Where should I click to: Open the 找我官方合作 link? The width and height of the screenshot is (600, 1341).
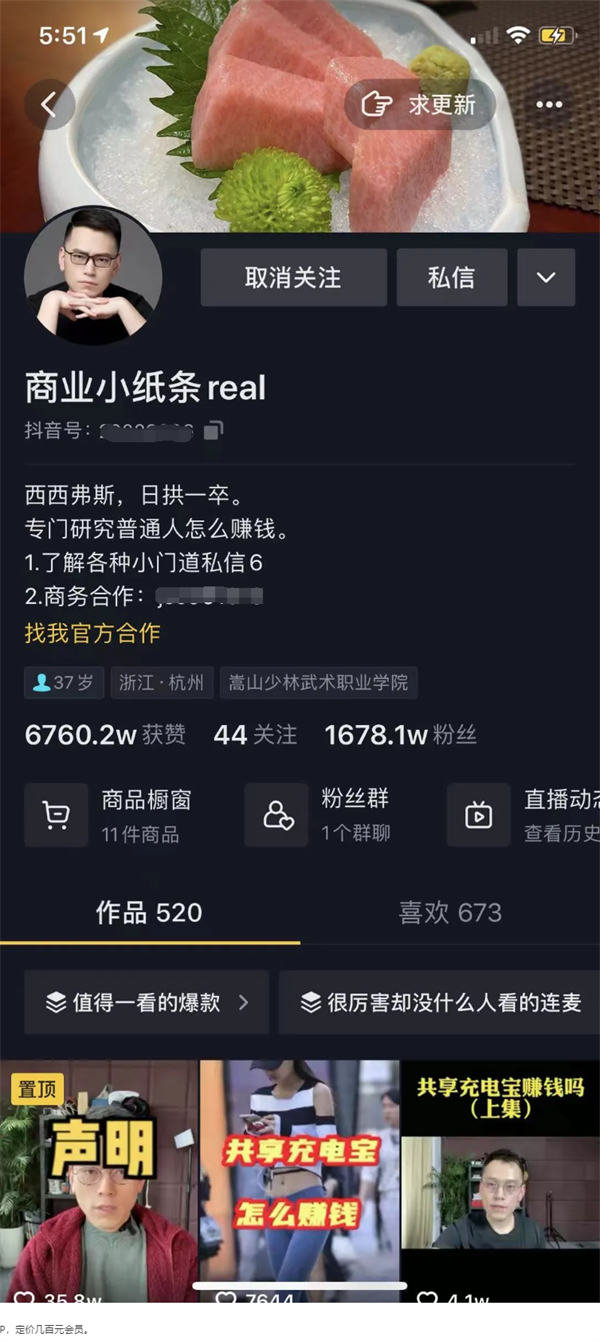(92, 633)
